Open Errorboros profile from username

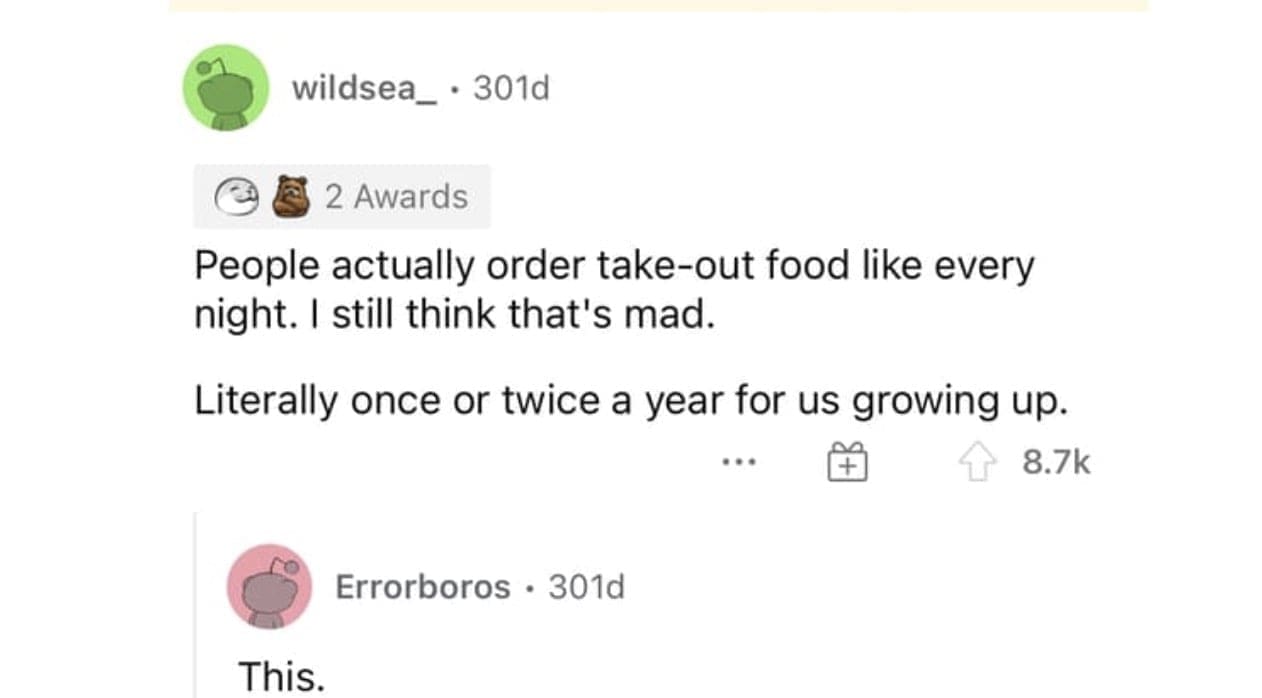click(422, 587)
